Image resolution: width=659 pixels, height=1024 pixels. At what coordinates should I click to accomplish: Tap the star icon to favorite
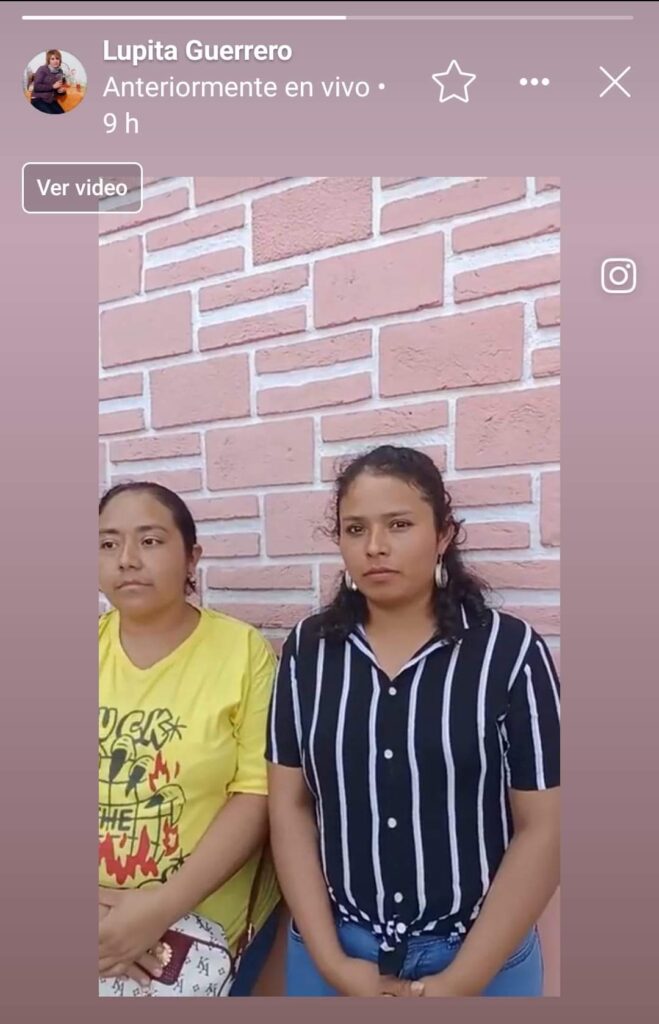[x=454, y=82]
